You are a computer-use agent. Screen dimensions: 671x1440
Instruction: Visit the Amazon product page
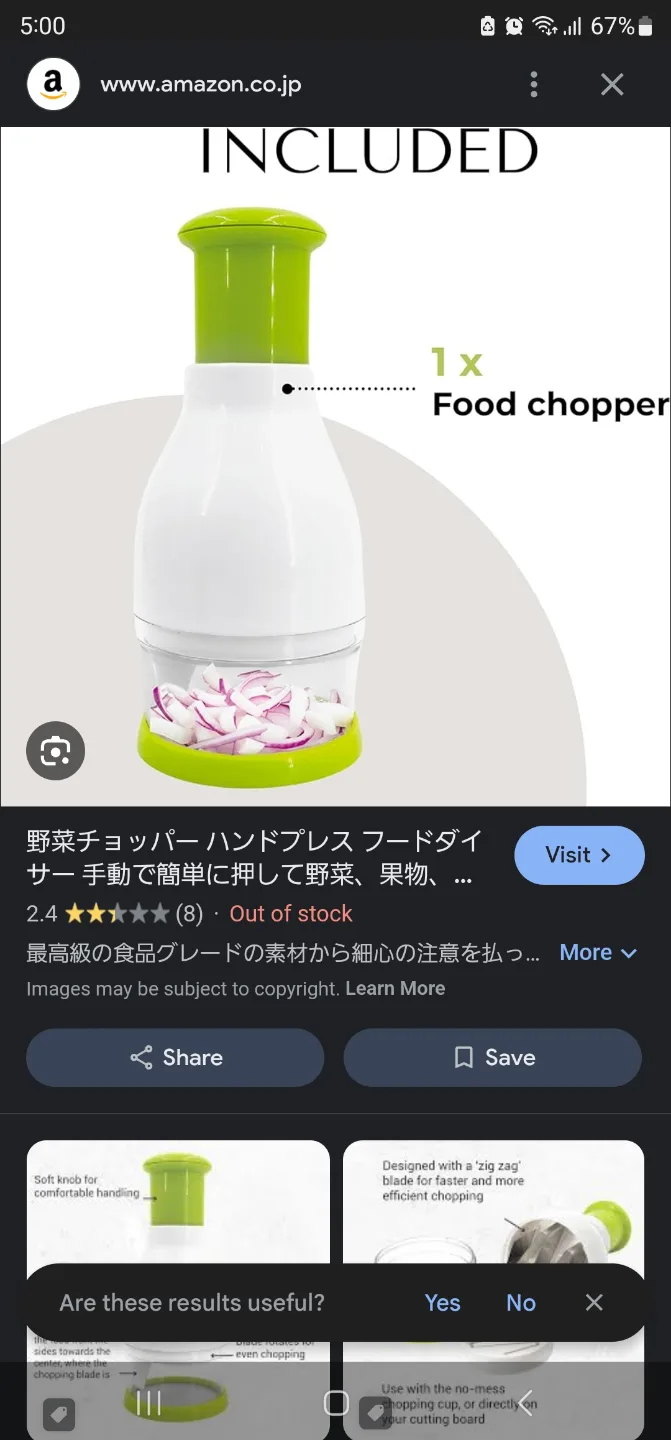click(579, 855)
